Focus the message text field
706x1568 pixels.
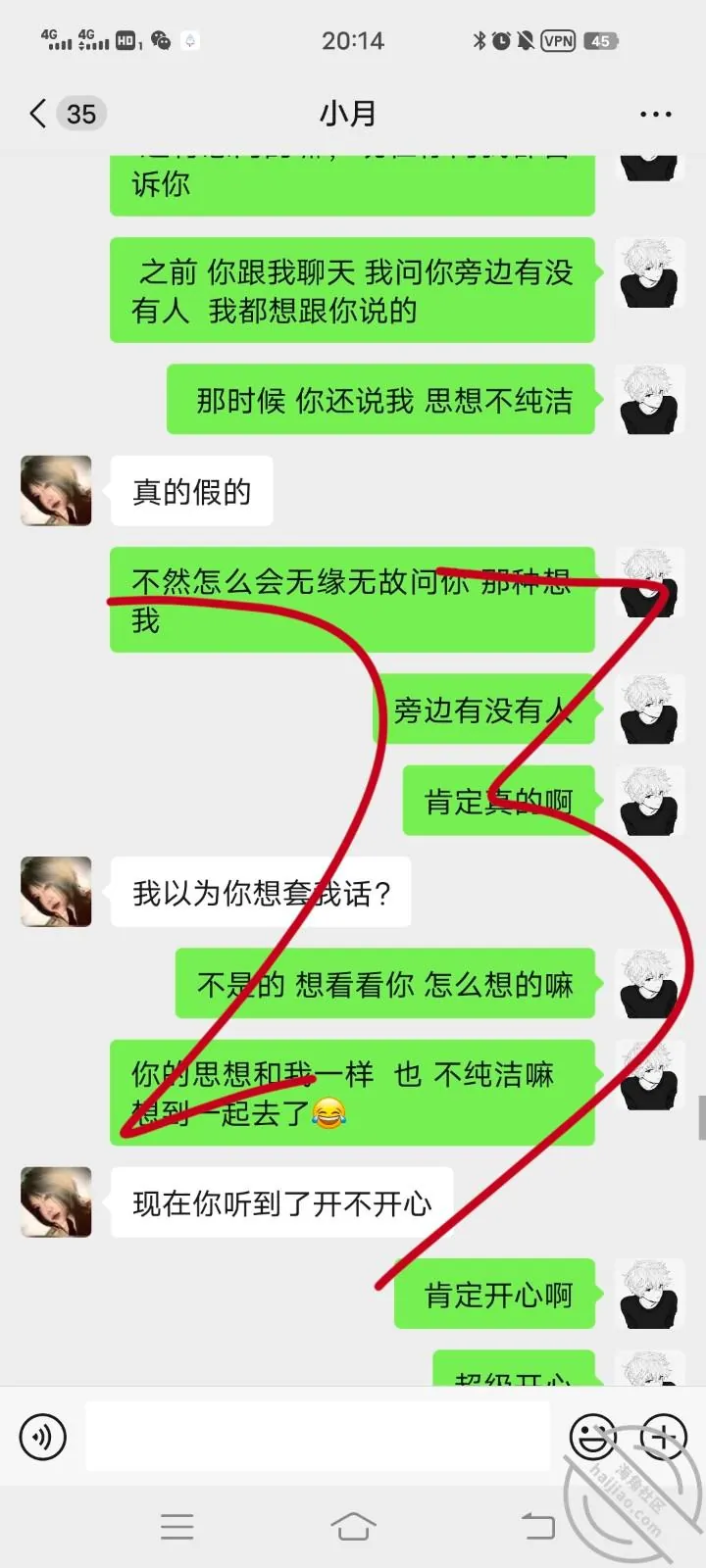318,1436
